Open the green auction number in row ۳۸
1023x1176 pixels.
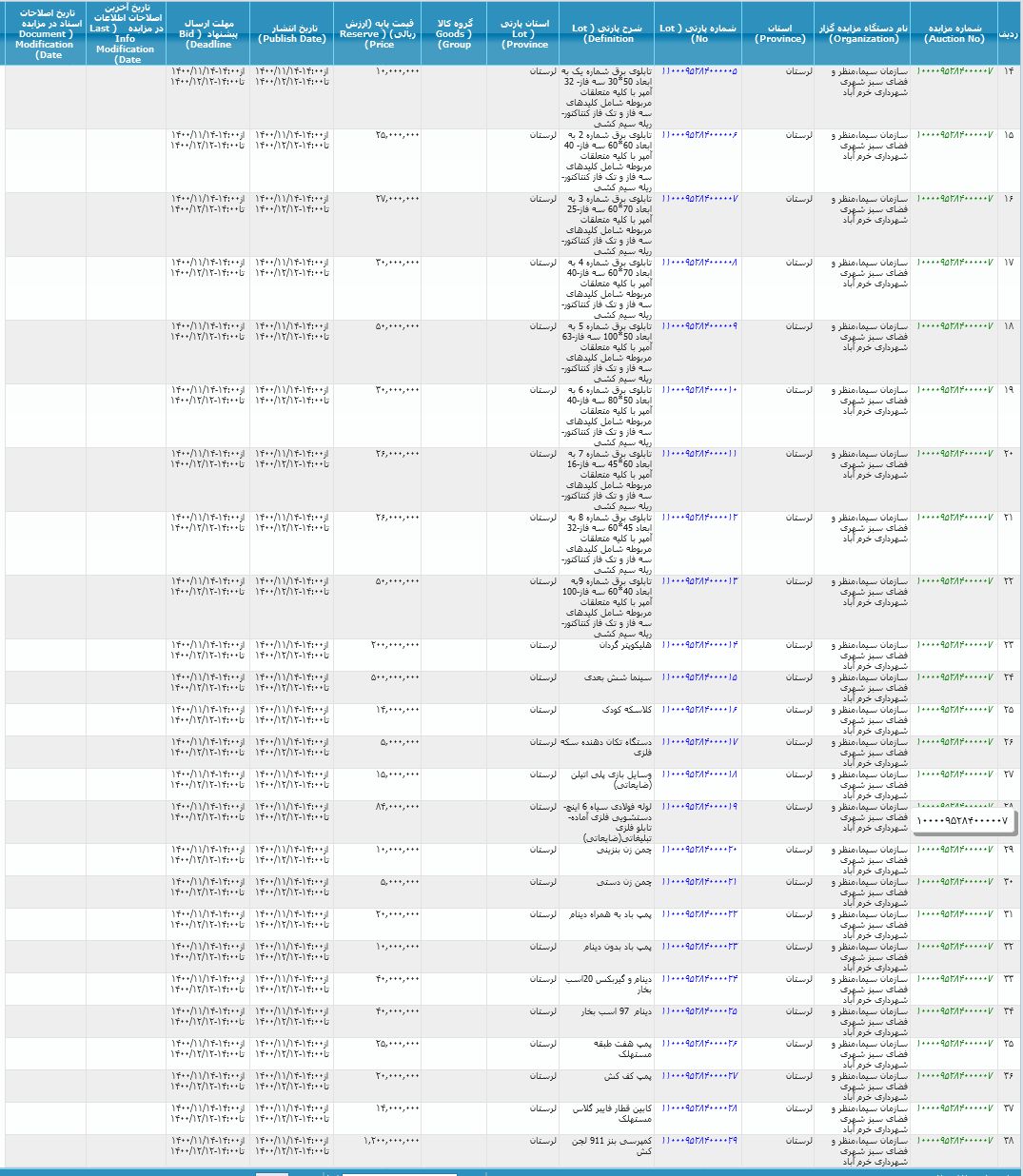(x=954, y=1140)
